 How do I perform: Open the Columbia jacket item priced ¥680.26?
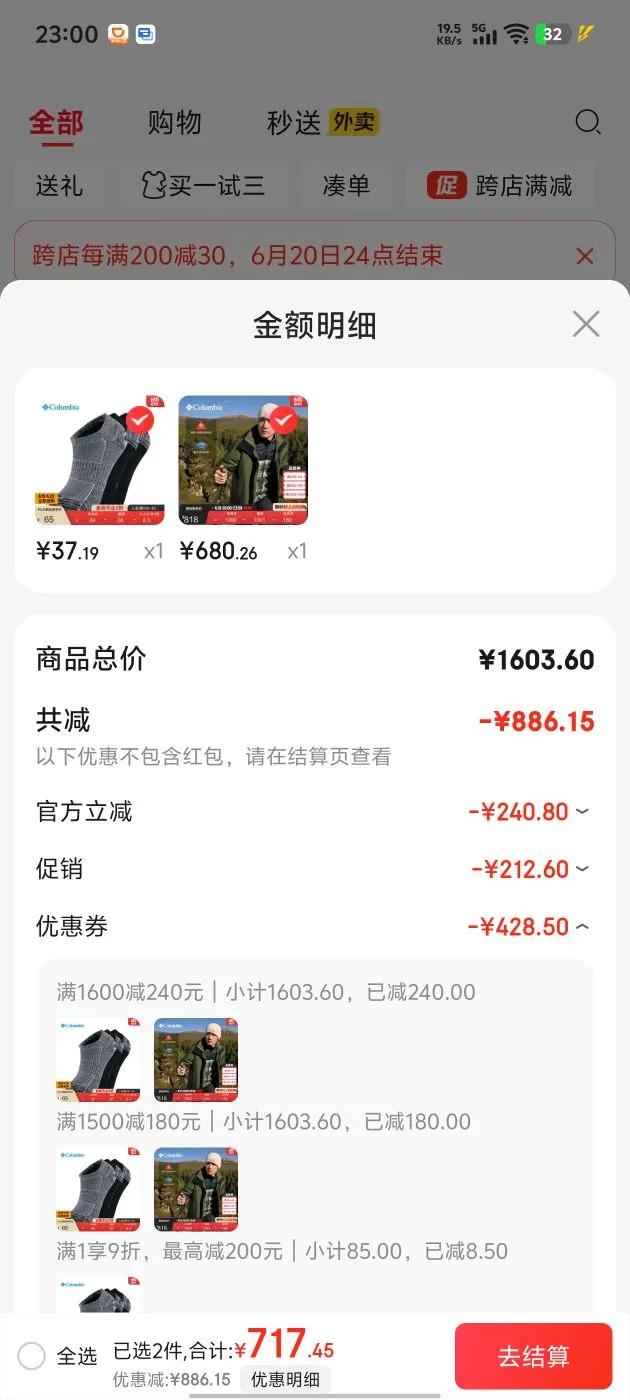coord(243,461)
